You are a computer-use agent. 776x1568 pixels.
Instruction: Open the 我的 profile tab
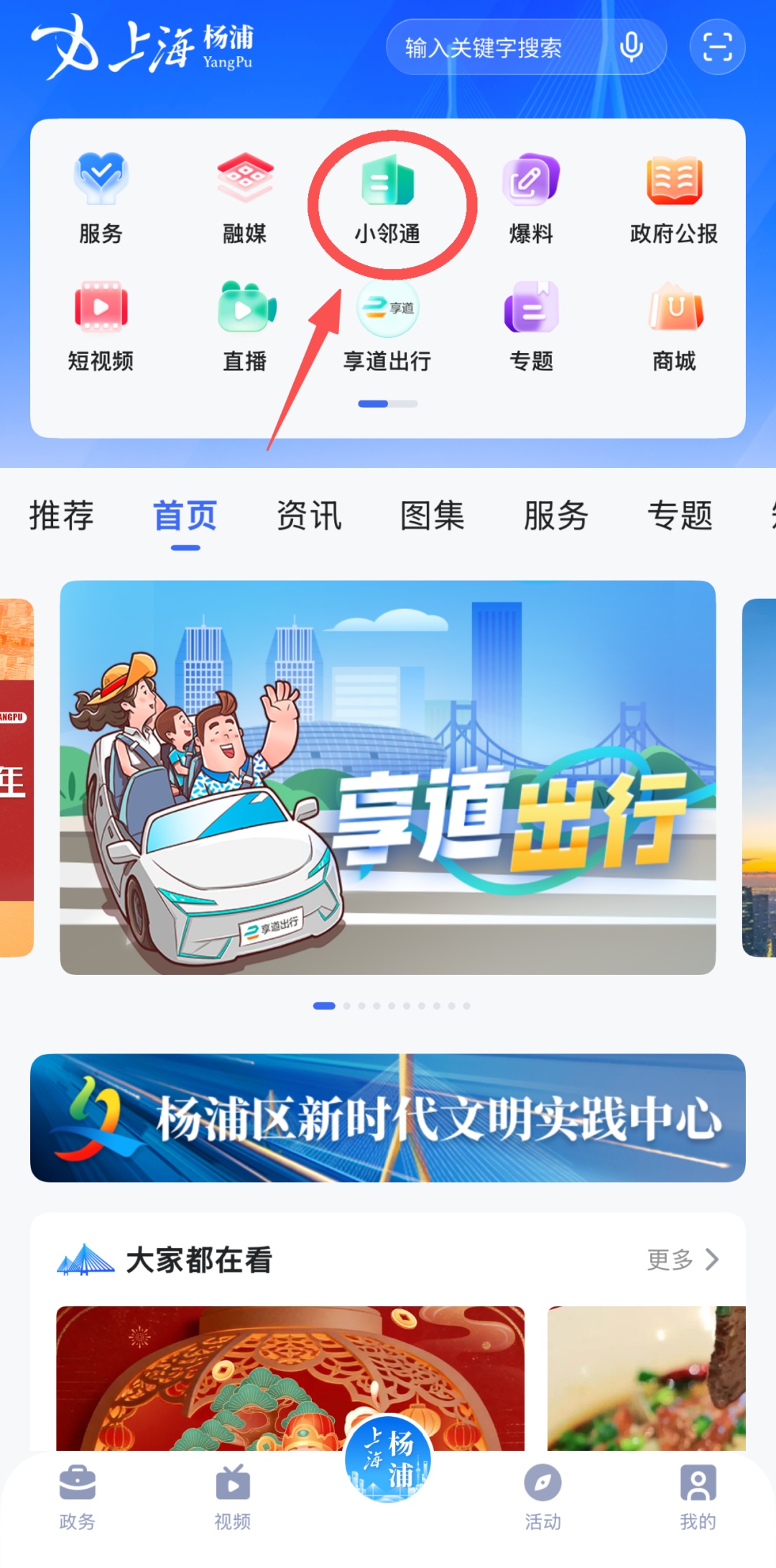pos(698,1497)
